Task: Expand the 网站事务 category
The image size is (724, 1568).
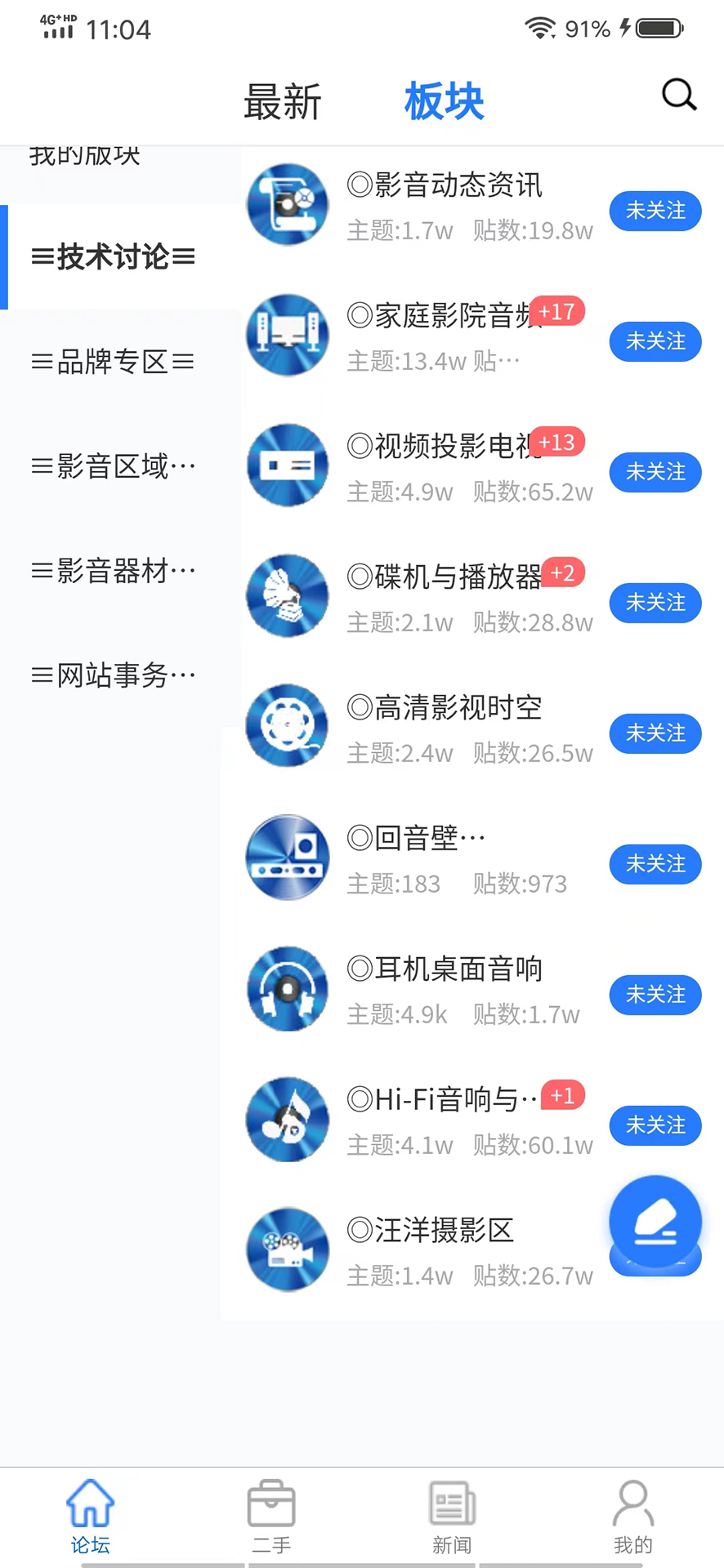Action: [112, 675]
